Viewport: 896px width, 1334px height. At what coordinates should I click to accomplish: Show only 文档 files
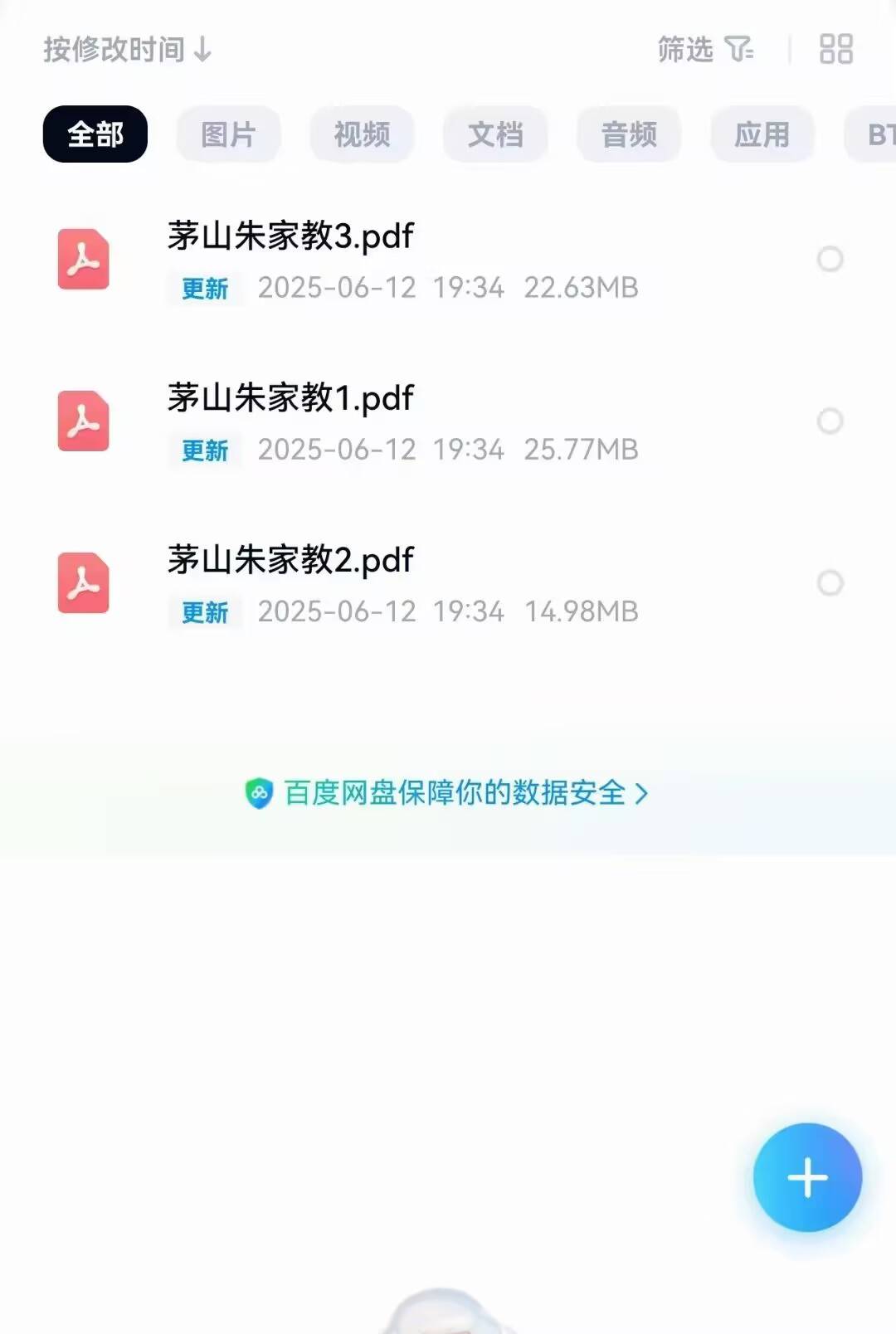[495, 134]
